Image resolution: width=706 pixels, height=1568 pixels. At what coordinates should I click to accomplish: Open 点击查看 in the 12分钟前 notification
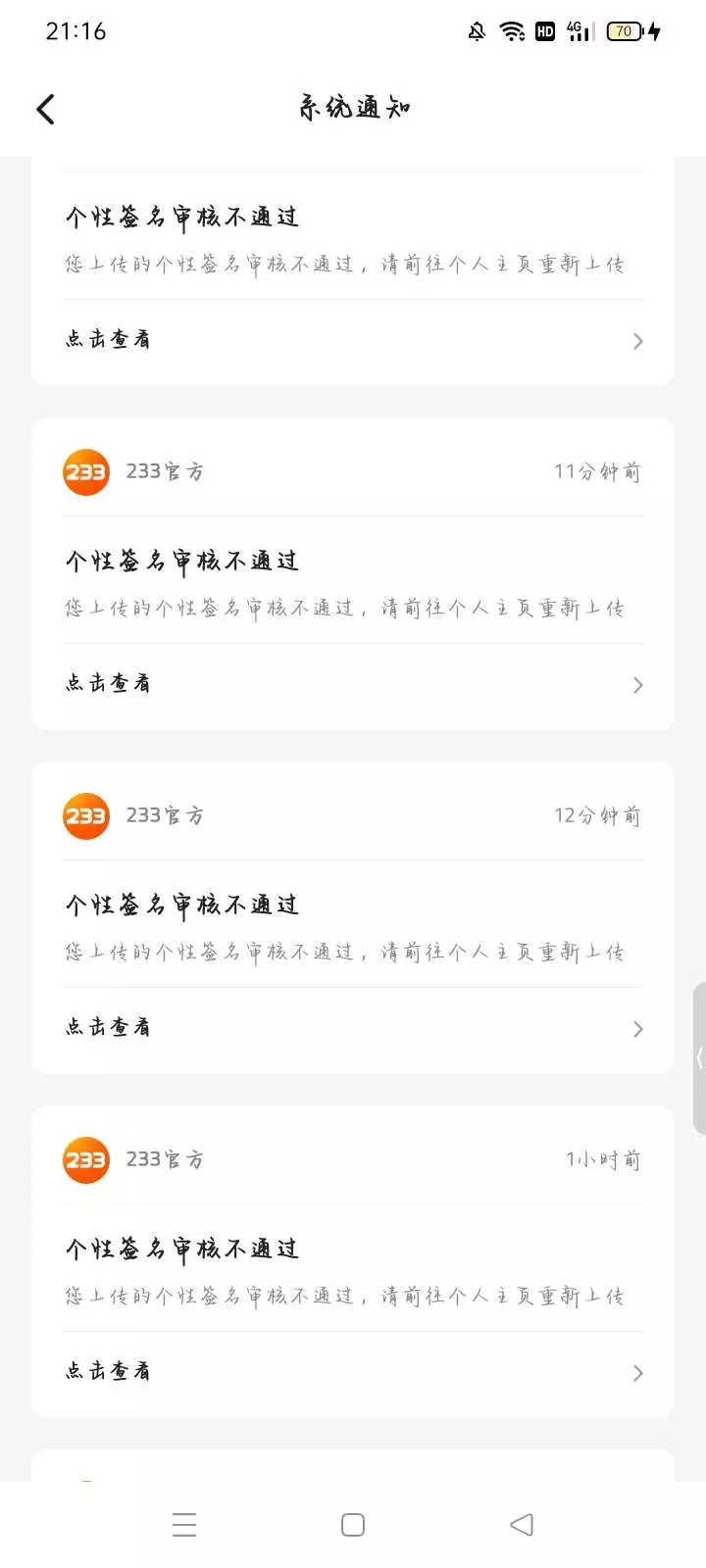click(x=353, y=1028)
